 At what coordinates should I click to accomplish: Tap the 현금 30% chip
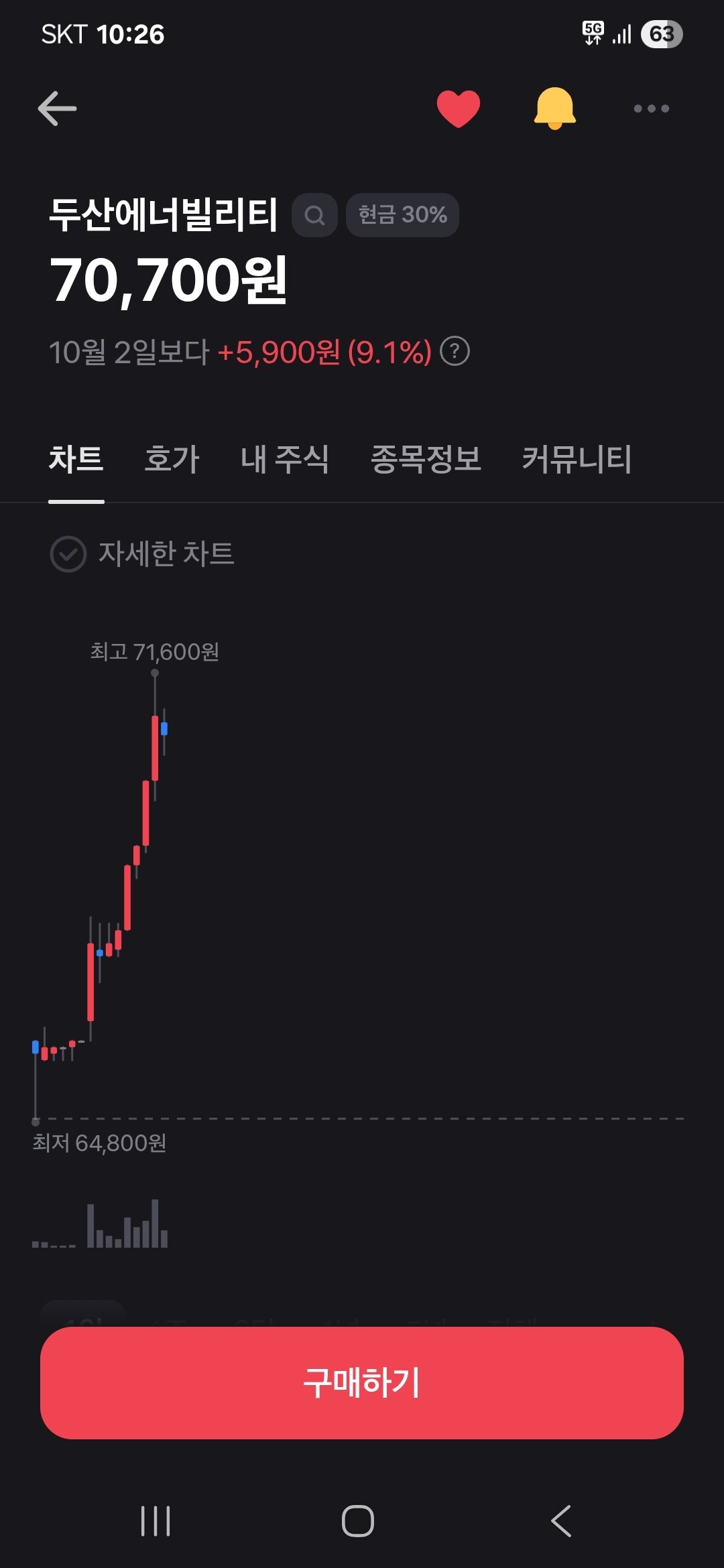pyautogui.click(x=402, y=215)
